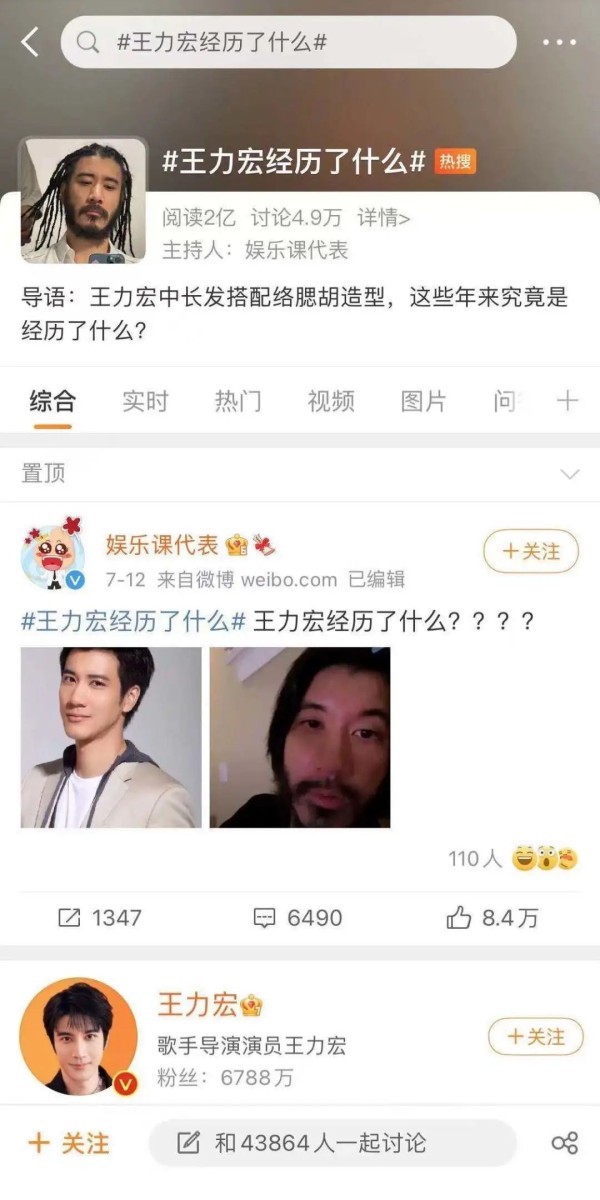
Task: Open comments showing 6490
Action: coord(298,917)
